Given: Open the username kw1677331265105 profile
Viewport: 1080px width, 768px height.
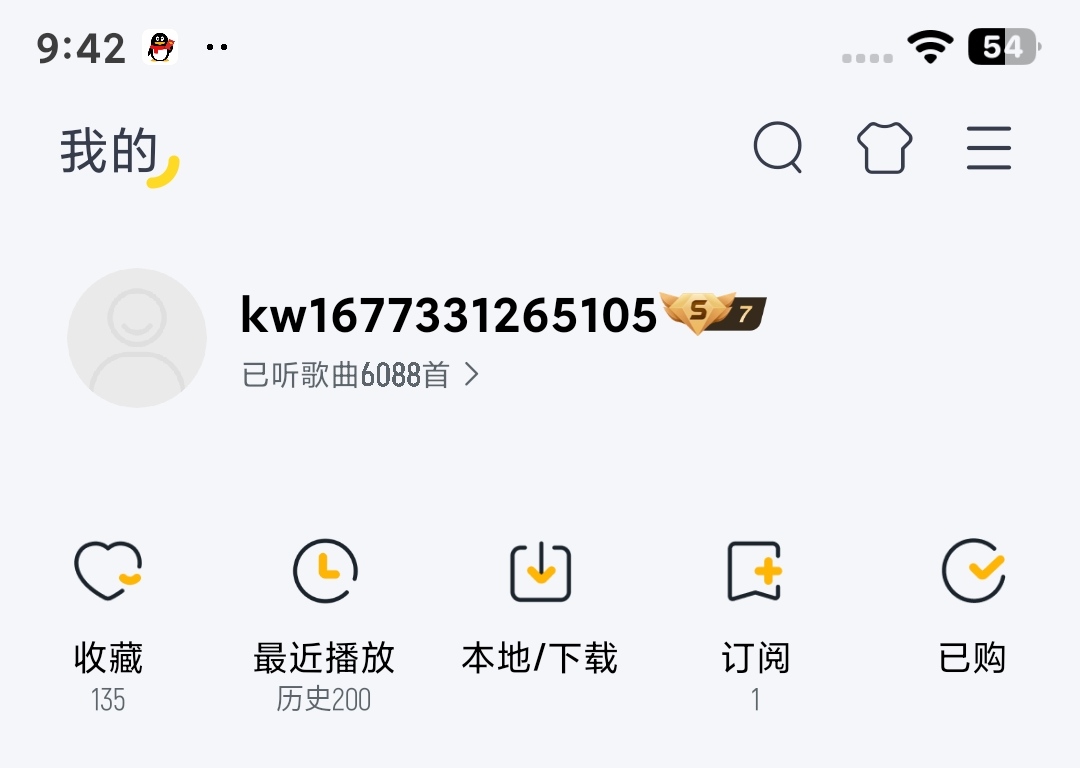Looking at the screenshot, I should pos(448,315).
